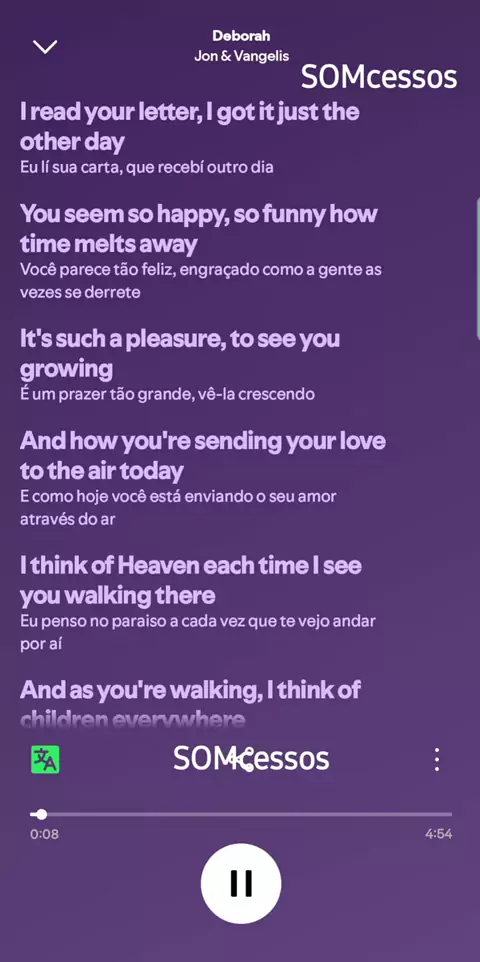Image resolution: width=480 pixels, height=962 pixels.
Task: Jump to lyric "I think of Heaven"
Action: [x=191, y=580]
